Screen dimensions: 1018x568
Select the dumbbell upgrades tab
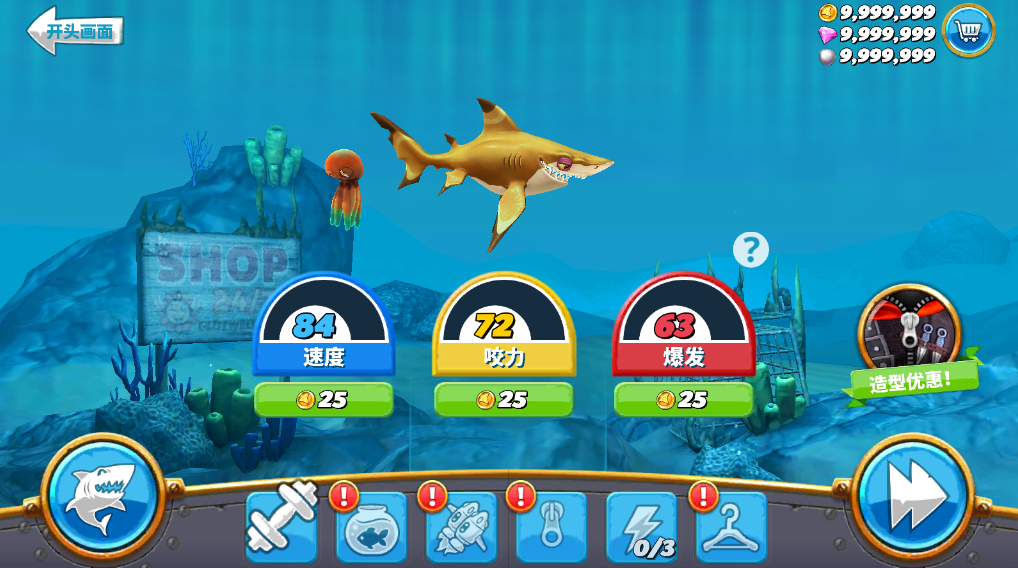click(x=281, y=525)
